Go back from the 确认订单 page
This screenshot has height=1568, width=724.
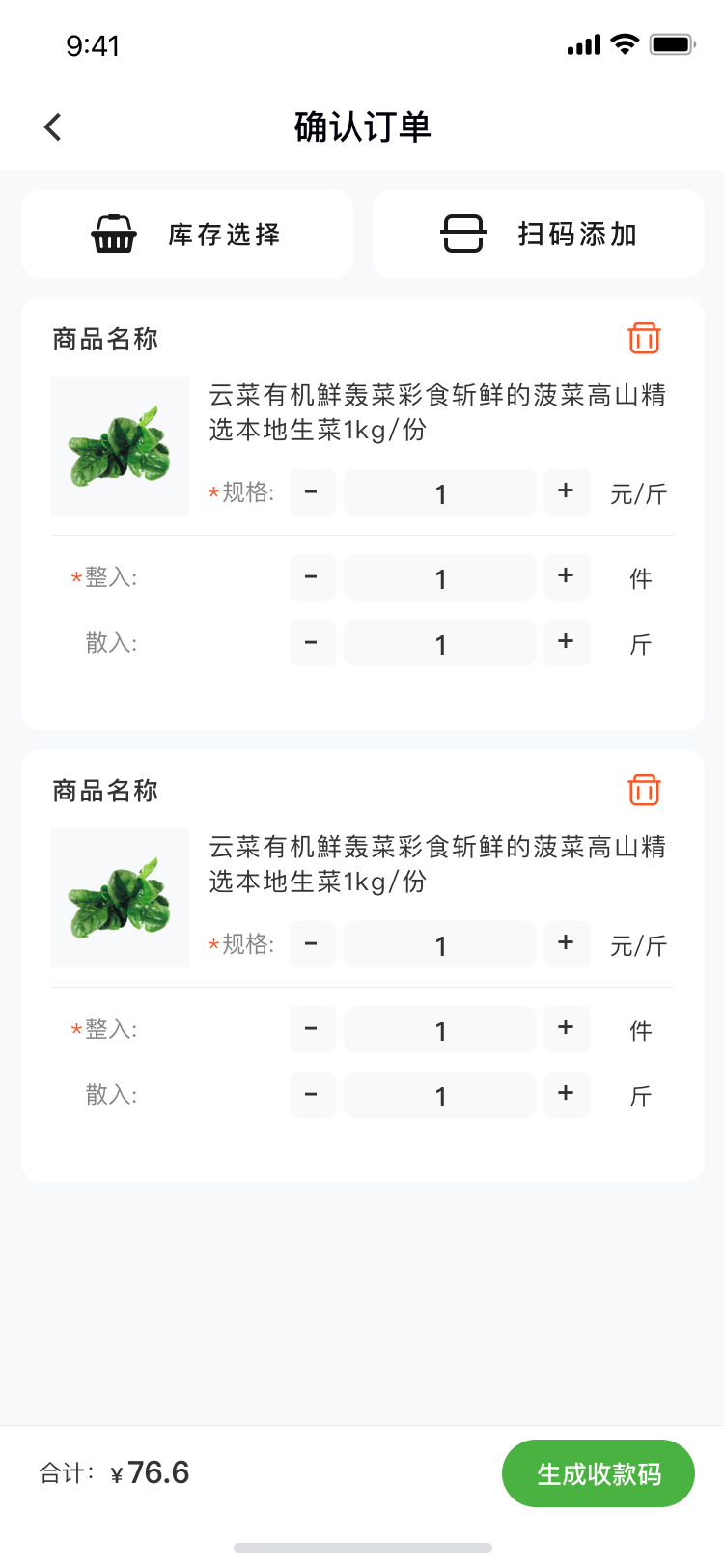(x=53, y=126)
